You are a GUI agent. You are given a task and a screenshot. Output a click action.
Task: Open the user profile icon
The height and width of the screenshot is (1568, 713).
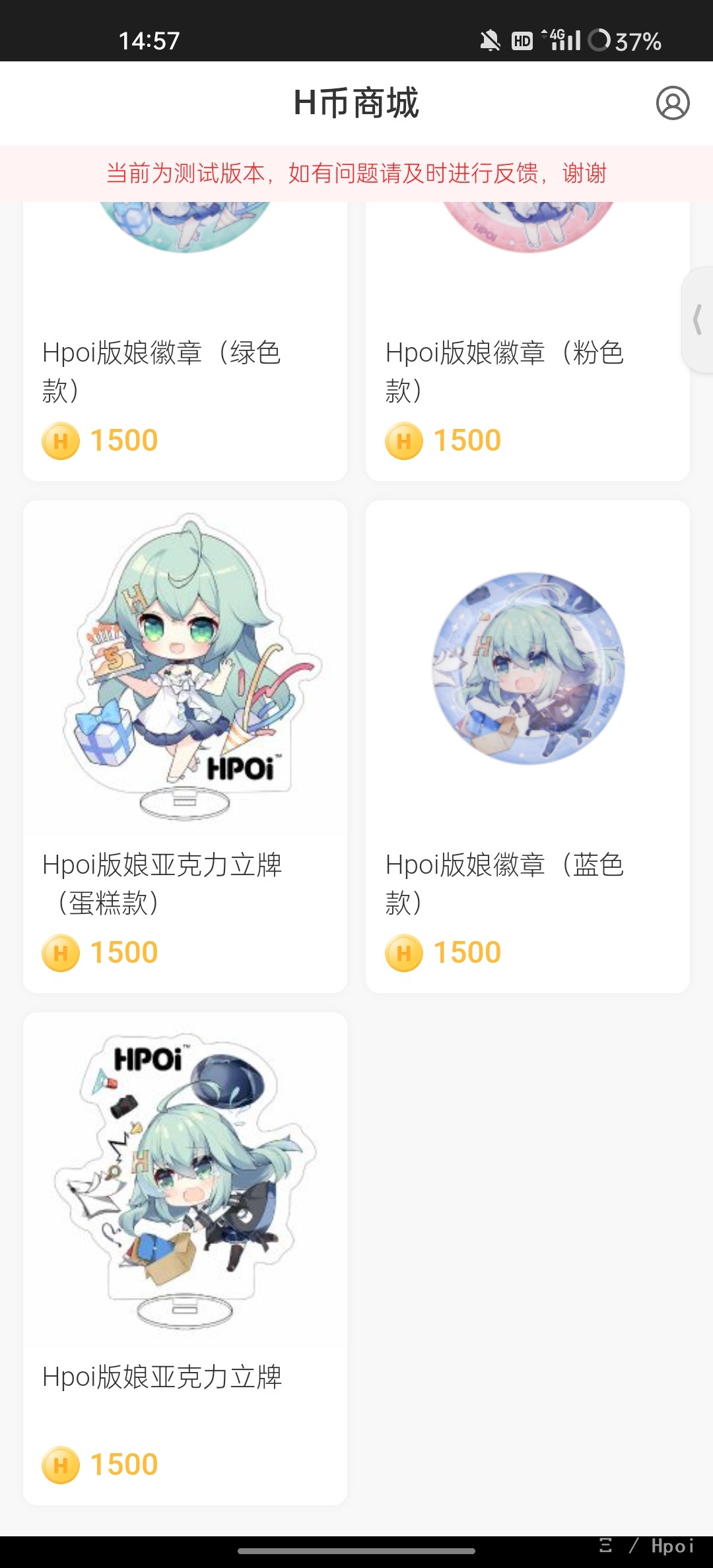[672, 103]
